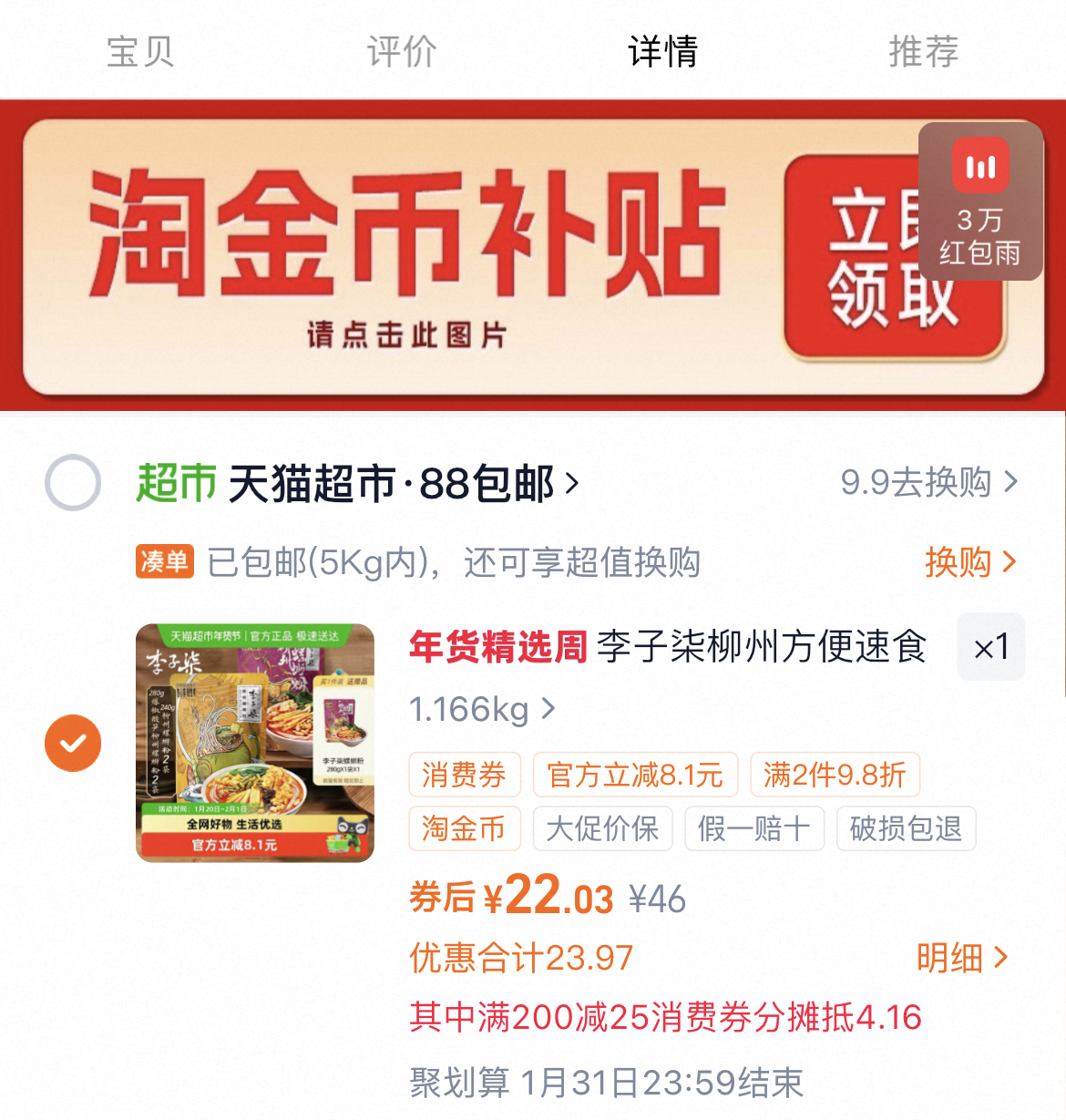Change the quantity via ×1
The height and width of the screenshot is (1120, 1066).
[x=990, y=647]
